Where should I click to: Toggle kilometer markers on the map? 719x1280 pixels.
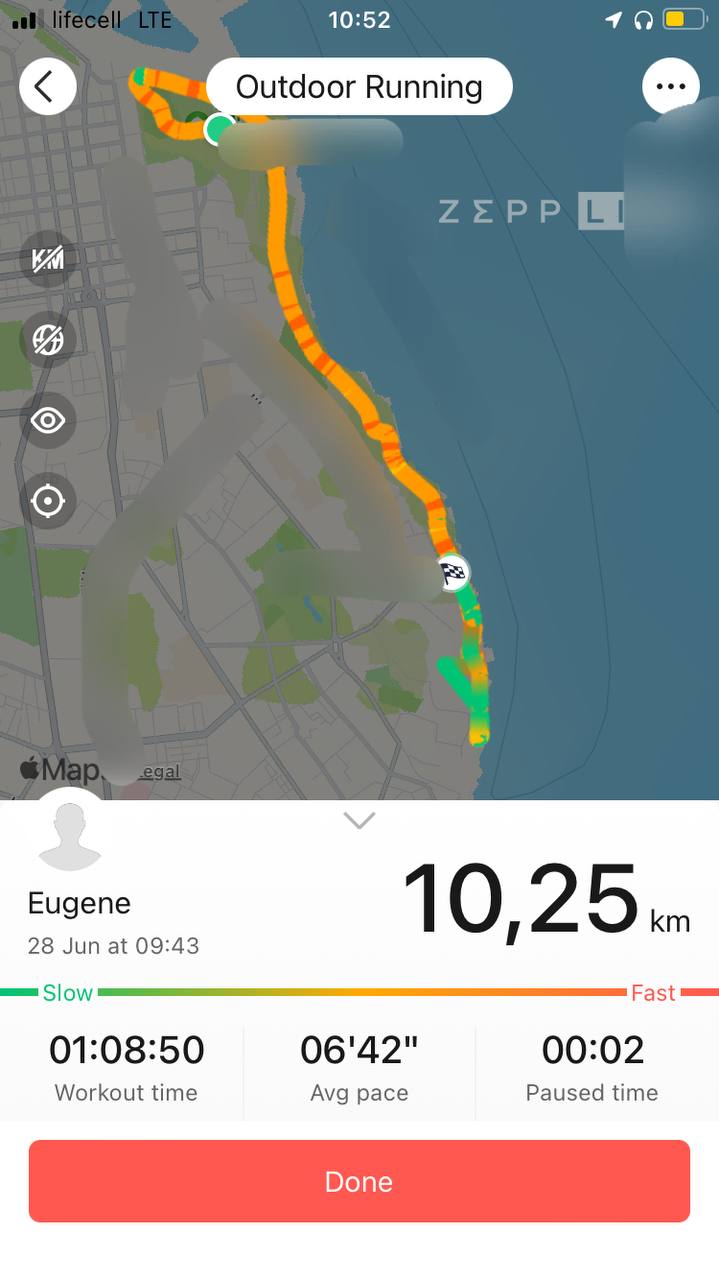pos(48,260)
